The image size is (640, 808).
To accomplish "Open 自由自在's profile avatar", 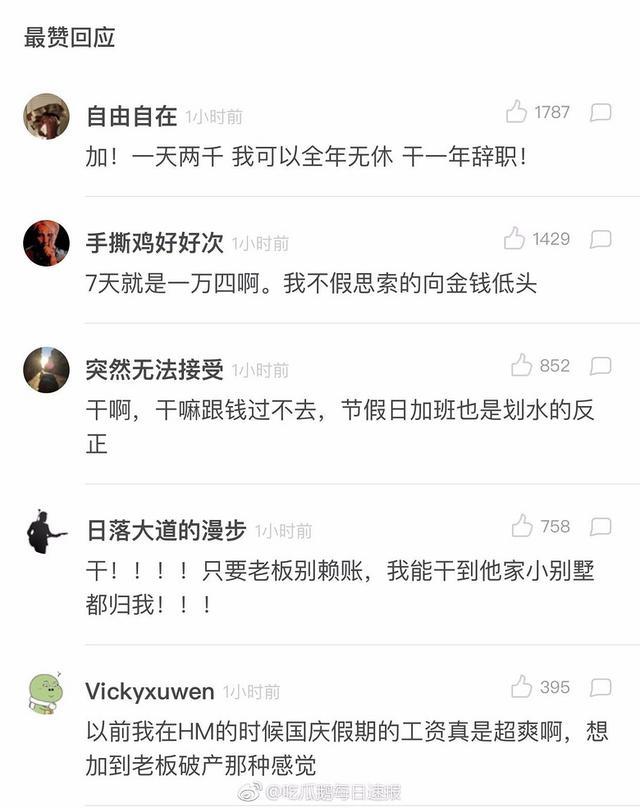I will (x=46, y=116).
